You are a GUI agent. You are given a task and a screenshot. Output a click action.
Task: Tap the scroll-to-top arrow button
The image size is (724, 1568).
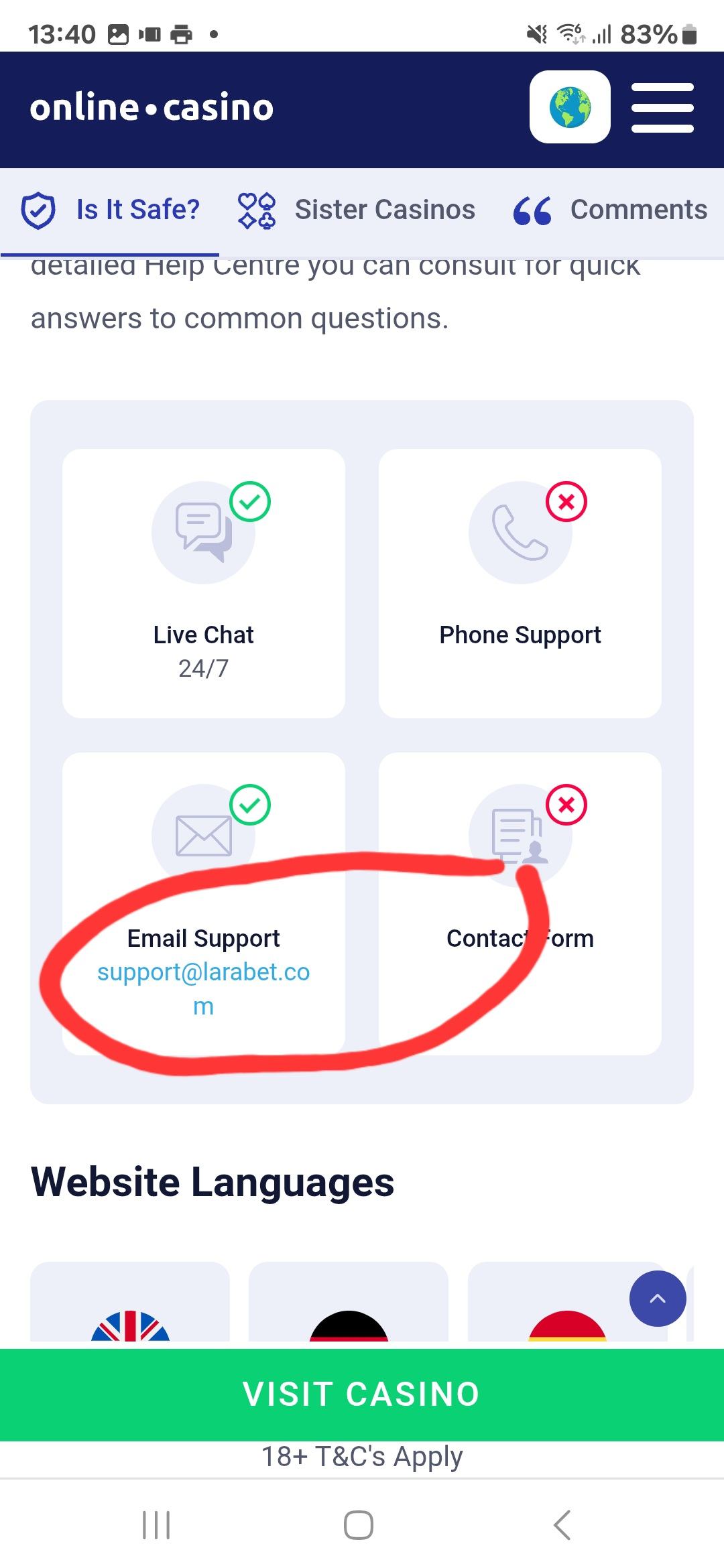657,1299
